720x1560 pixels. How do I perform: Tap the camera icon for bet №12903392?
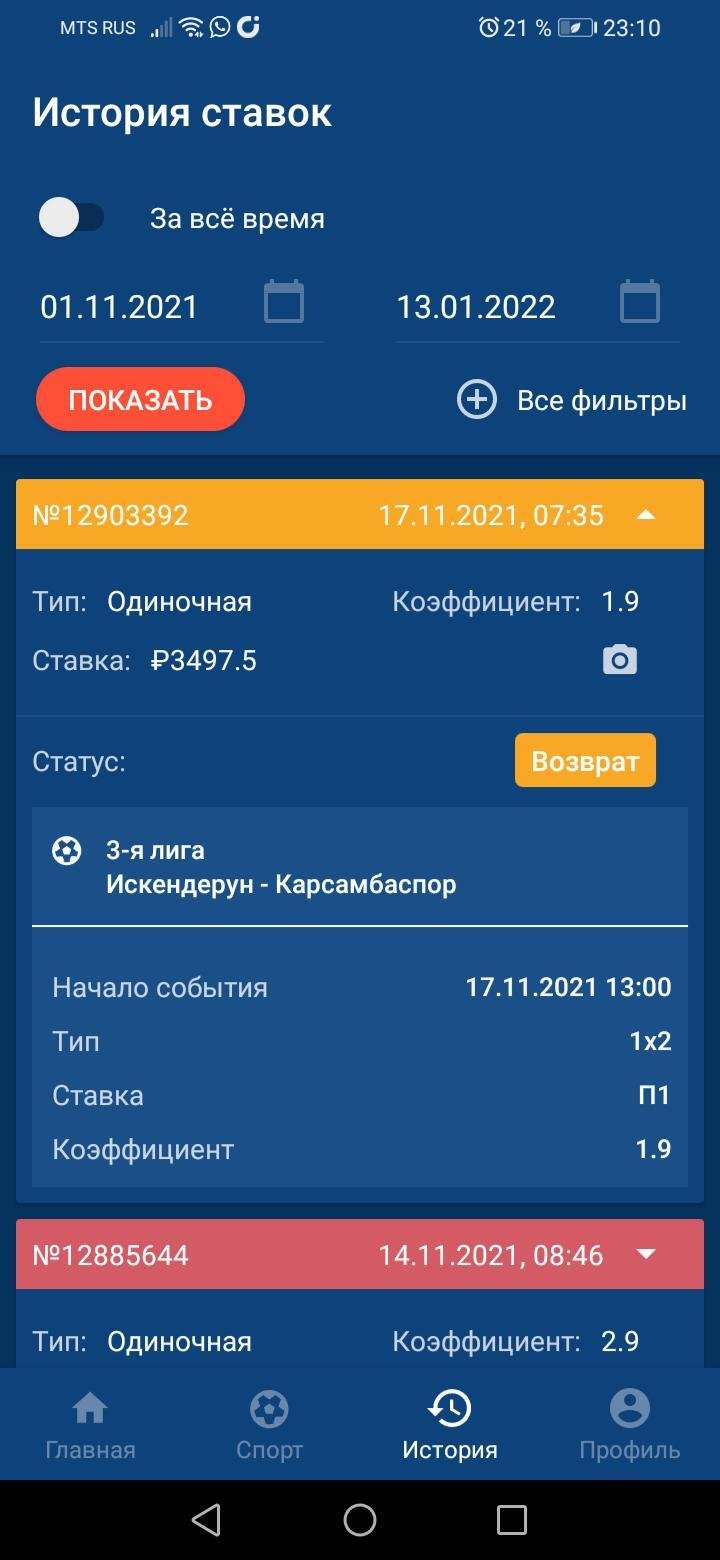click(620, 660)
